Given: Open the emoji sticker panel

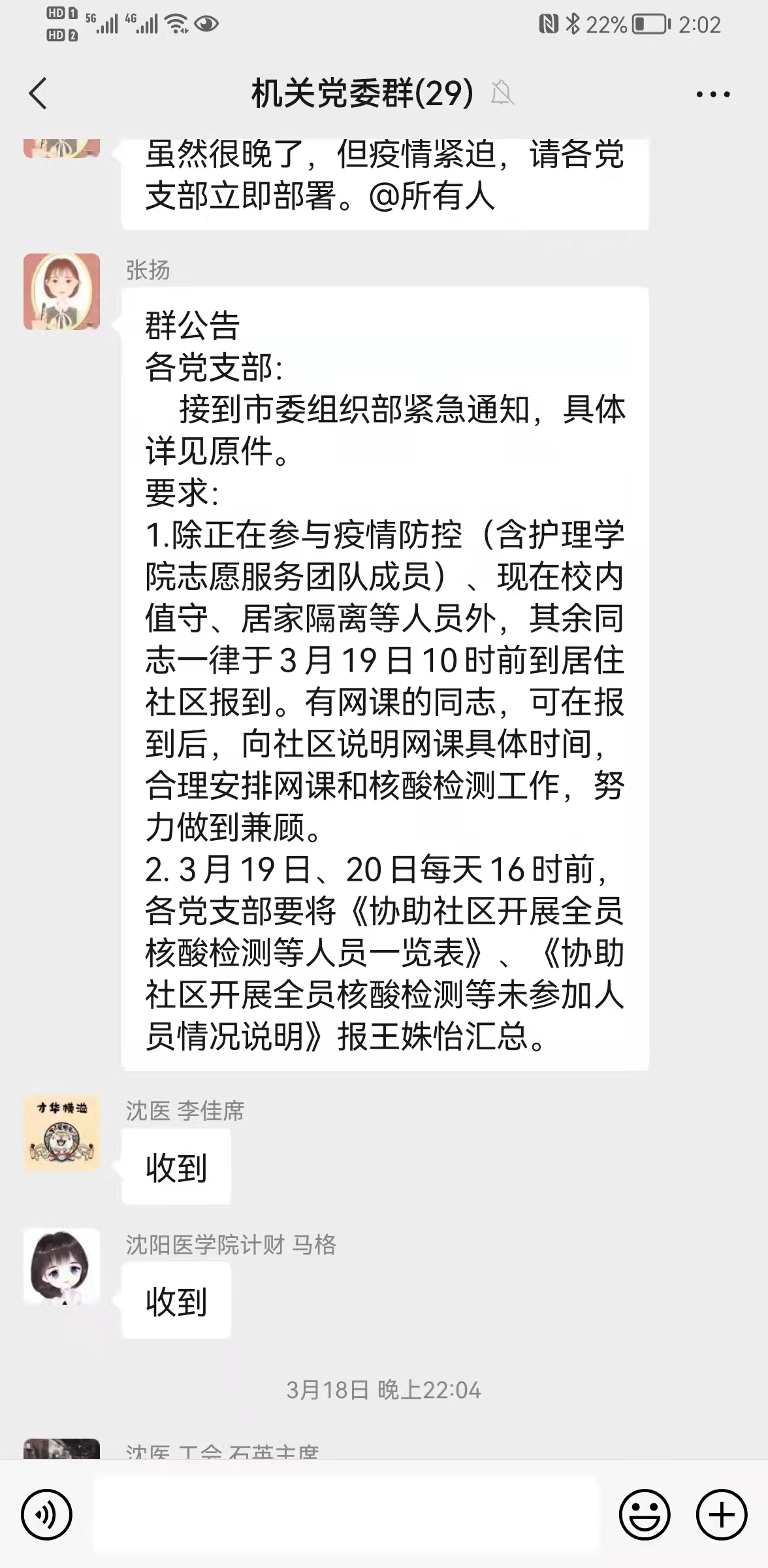Looking at the screenshot, I should tap(644, 1514).
